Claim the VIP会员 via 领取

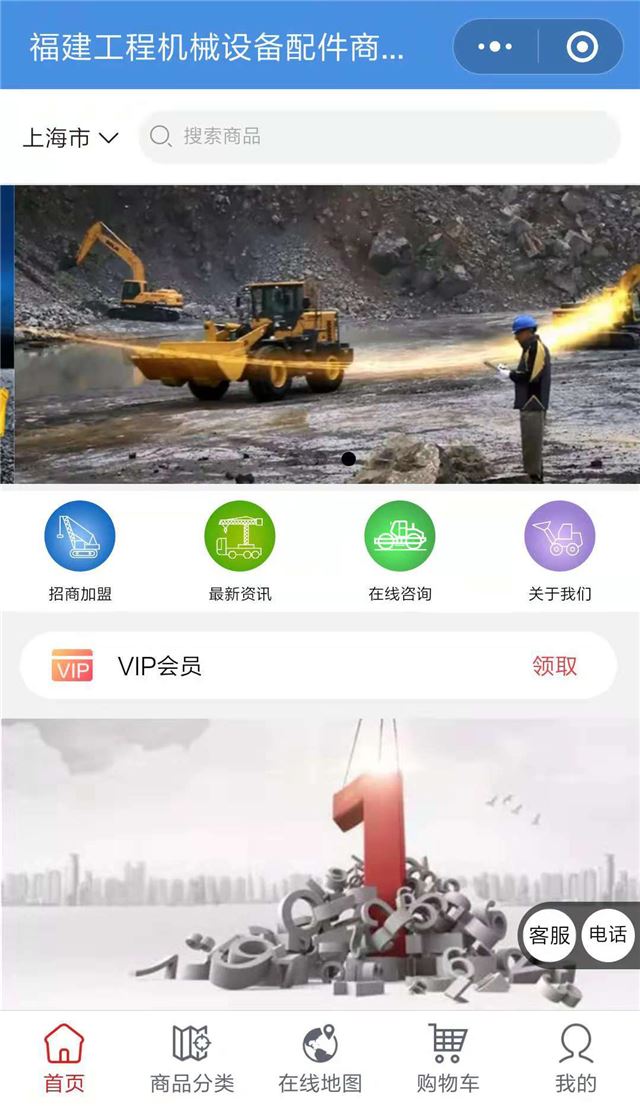point(554,666)
